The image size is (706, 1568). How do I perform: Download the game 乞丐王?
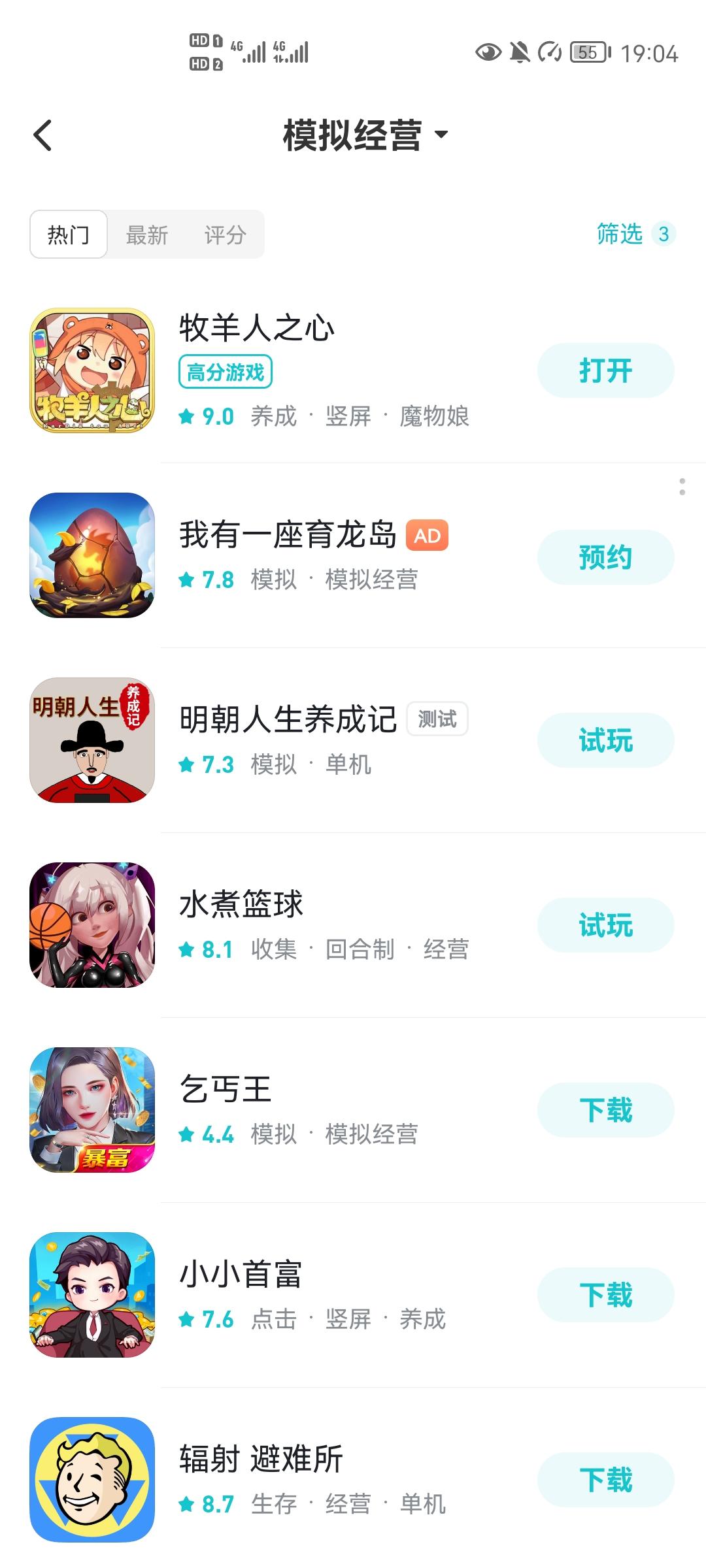[x=605, y=1110]
